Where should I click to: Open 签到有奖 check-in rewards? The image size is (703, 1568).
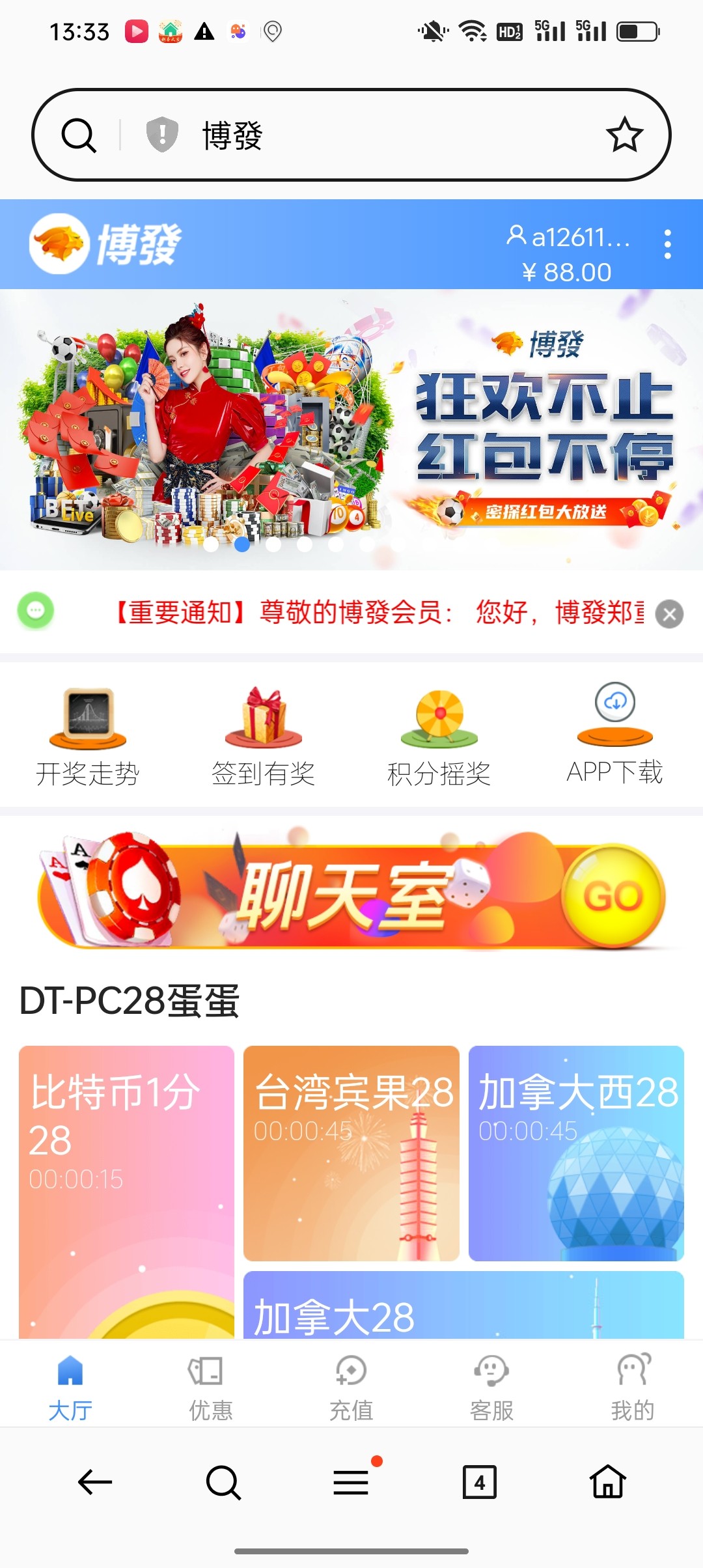(x=264, y=736)
